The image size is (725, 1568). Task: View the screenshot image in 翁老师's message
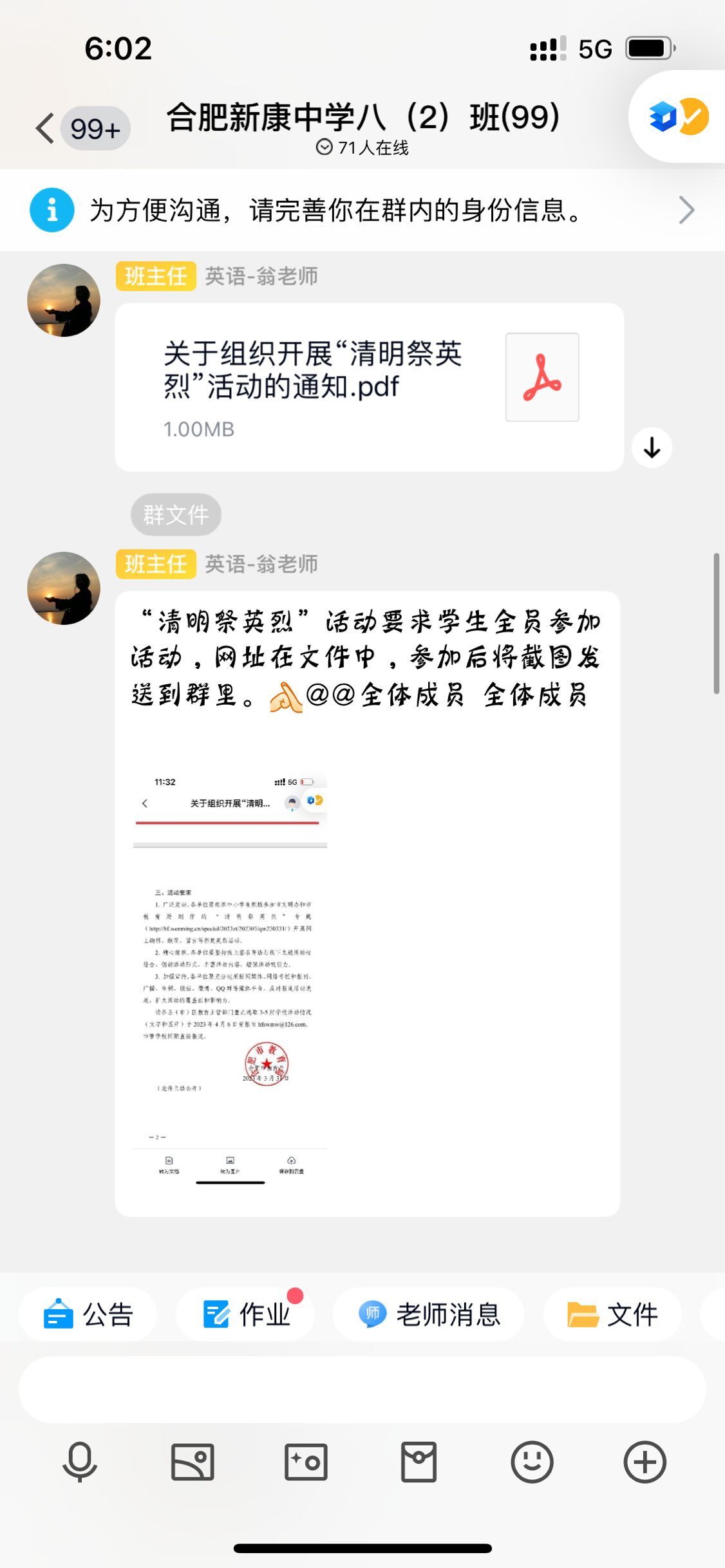231,977
